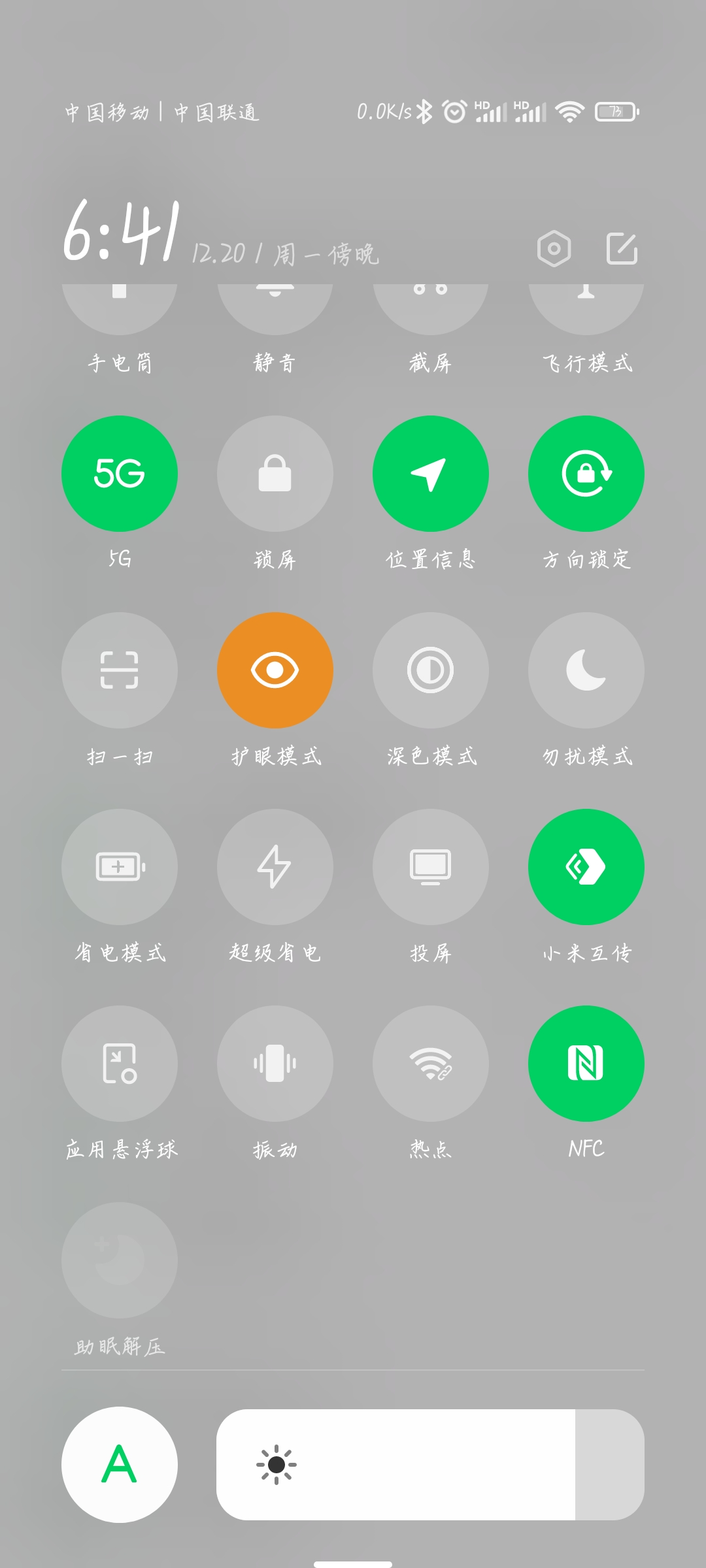Activate 超级省电 ultra battery saver
This screenshot has width=706, height=1568.
point(275,867)
